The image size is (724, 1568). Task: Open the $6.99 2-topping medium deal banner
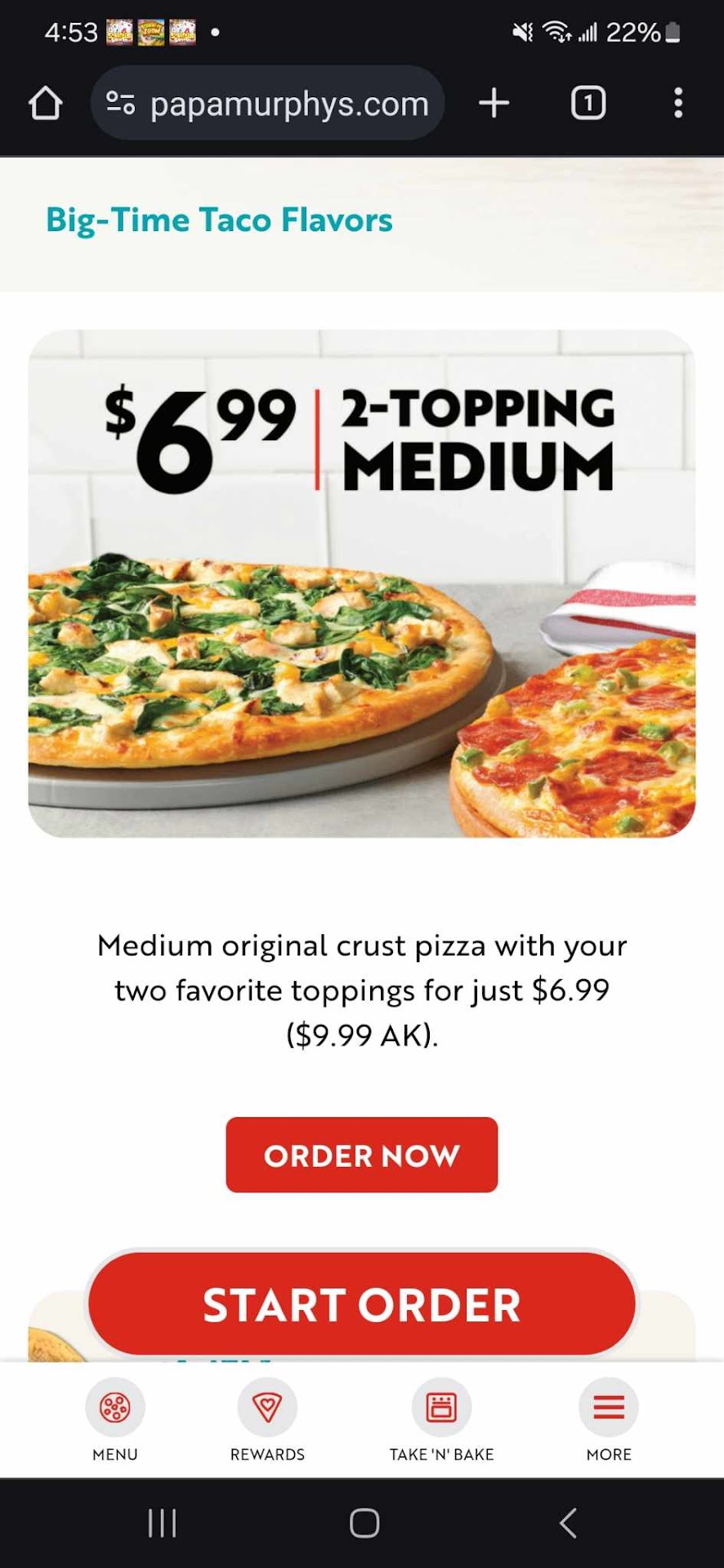tap(362, 583)
